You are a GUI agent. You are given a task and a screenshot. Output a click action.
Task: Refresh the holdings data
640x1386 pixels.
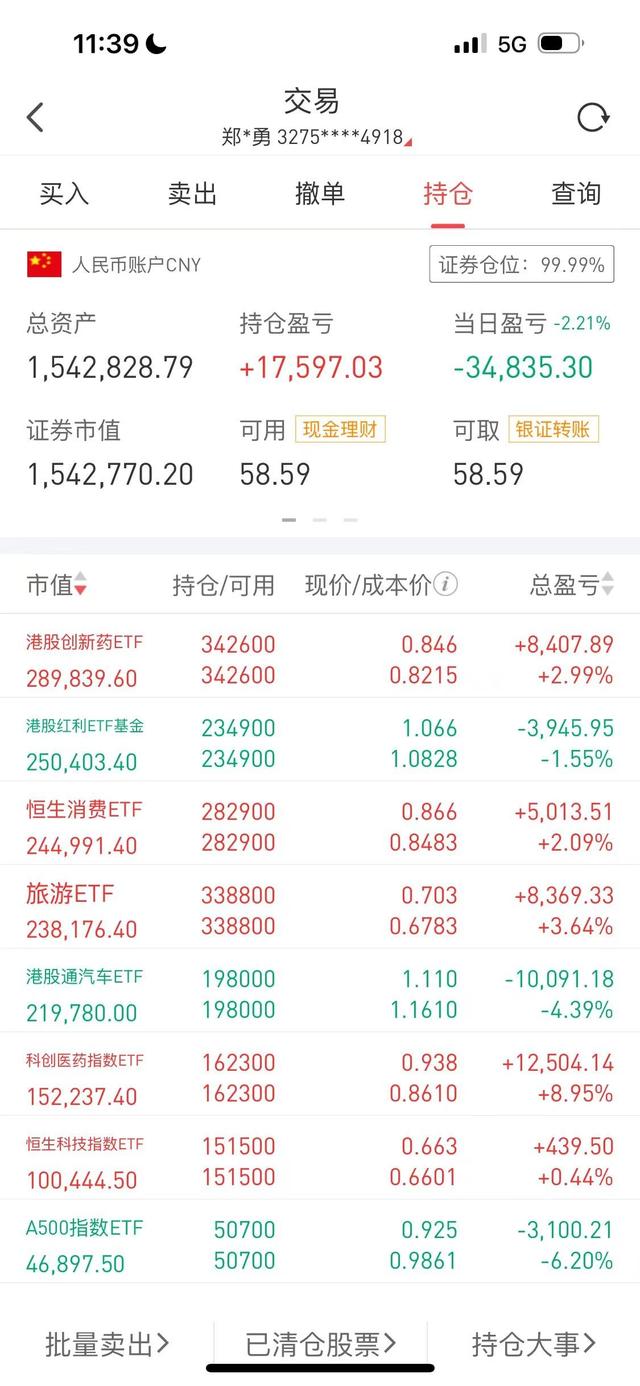[x=593, y=118]
